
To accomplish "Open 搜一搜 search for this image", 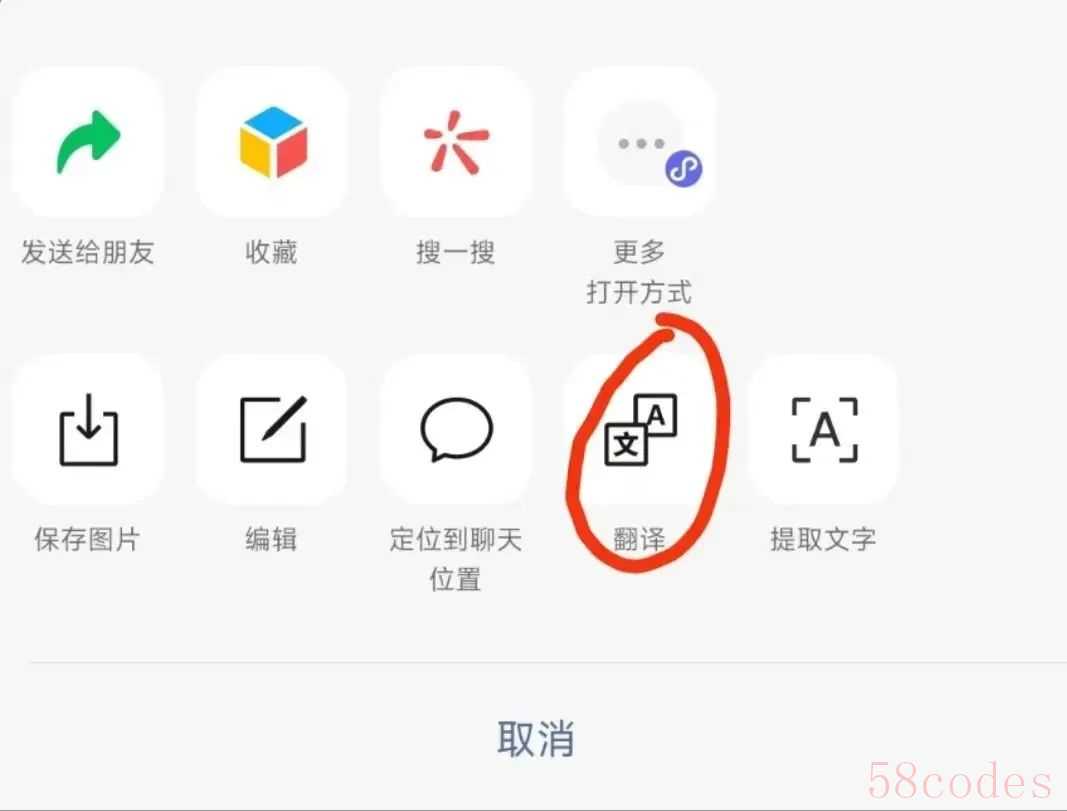I will (x=456, y=143).
